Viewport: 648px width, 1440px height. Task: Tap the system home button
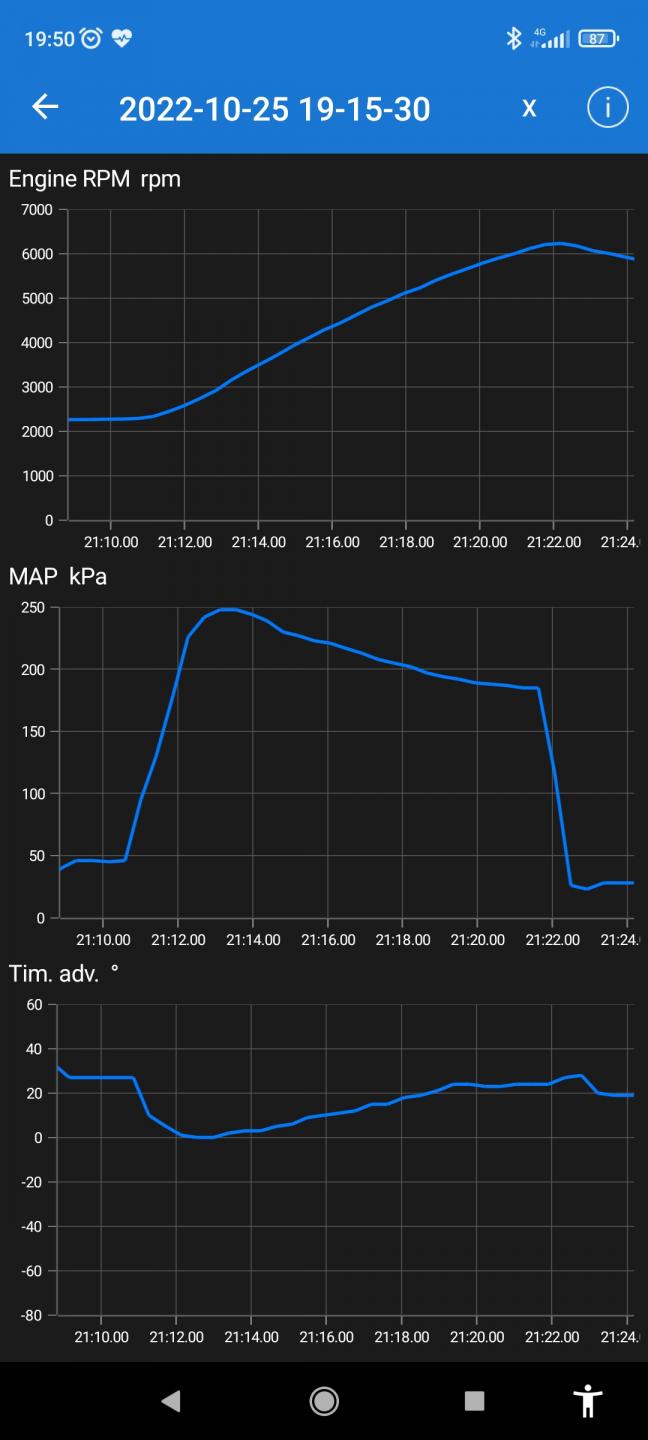(x=324, y=1401)
